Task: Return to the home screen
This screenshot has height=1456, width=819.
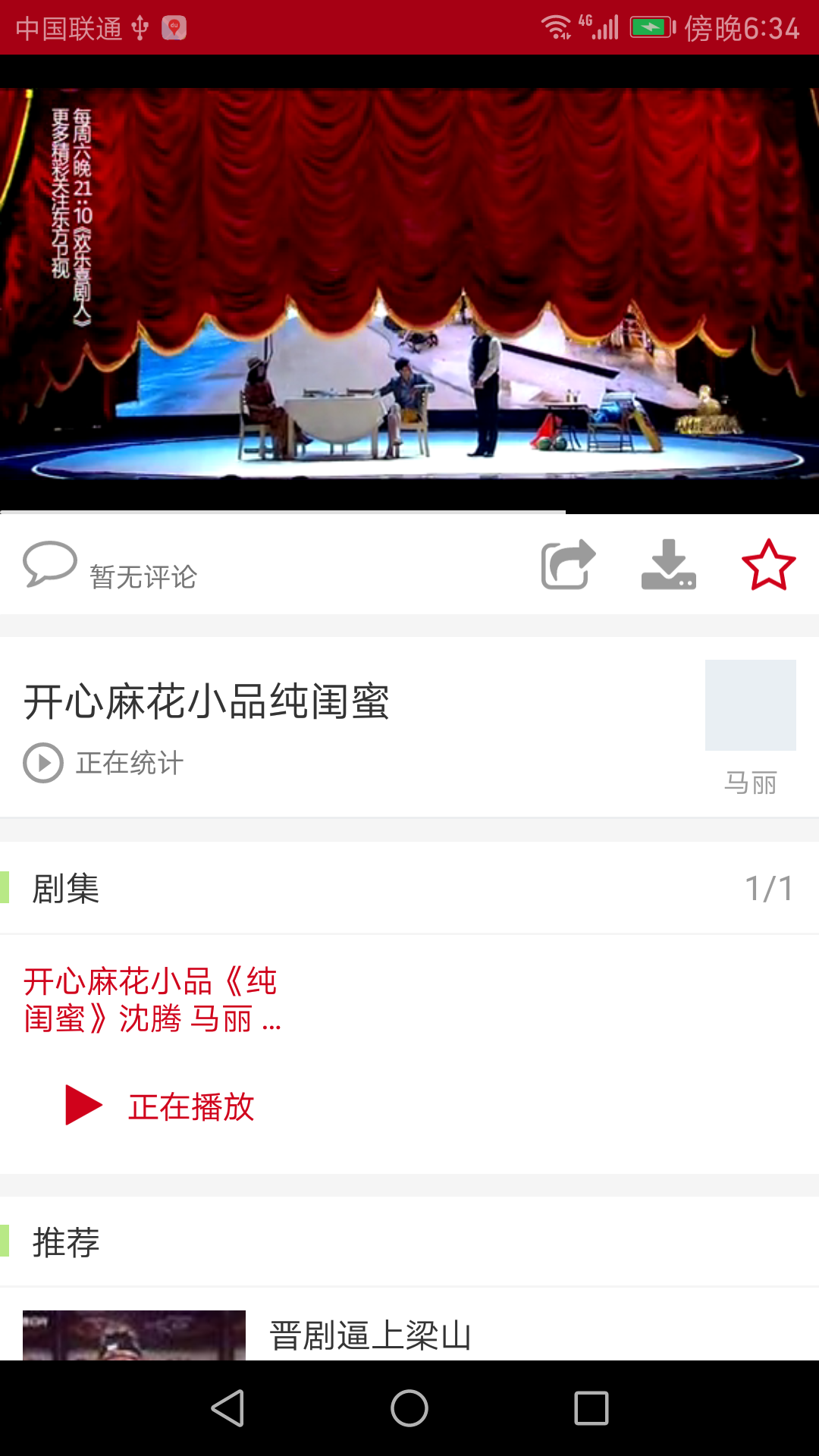Action: (x=409, y=1408)
